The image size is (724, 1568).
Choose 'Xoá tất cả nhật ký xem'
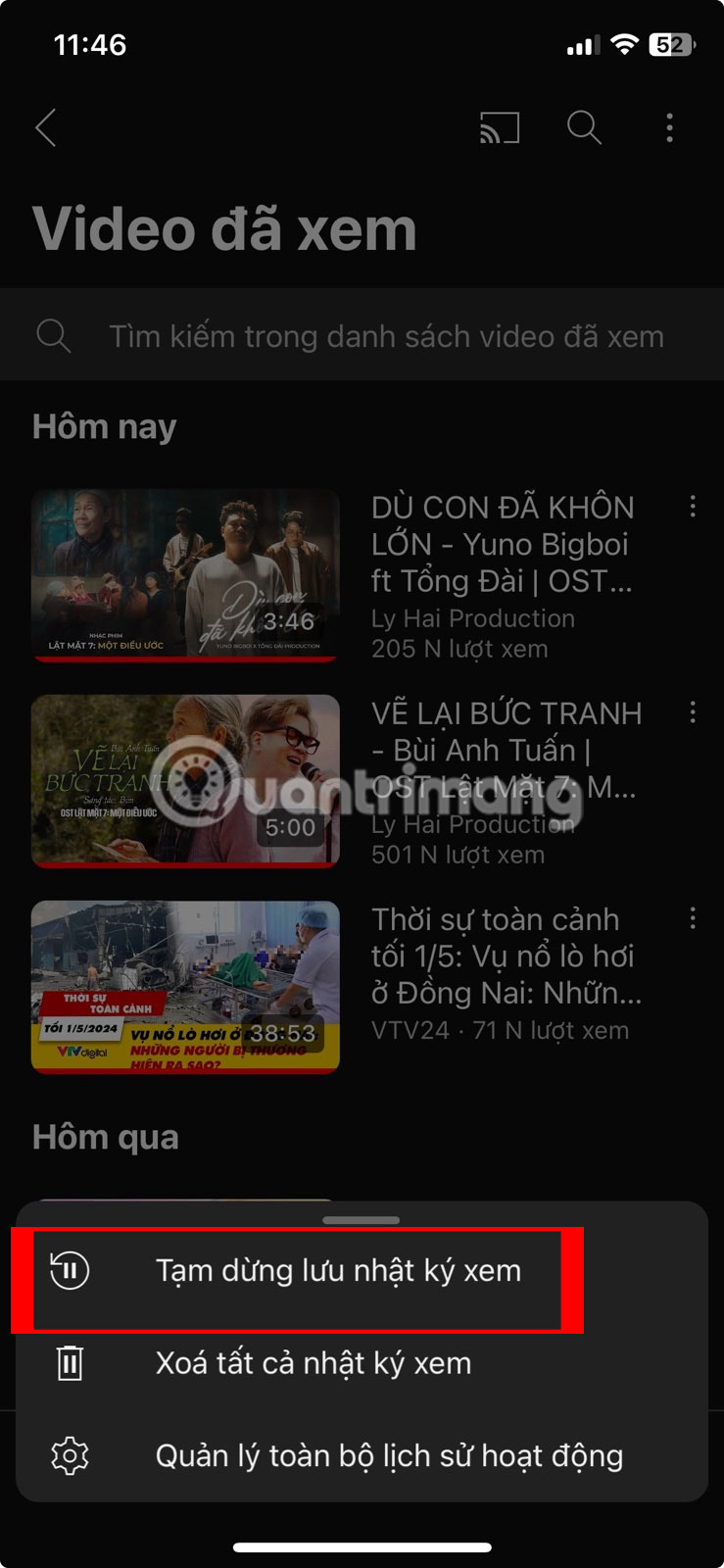click(313, 1363)
